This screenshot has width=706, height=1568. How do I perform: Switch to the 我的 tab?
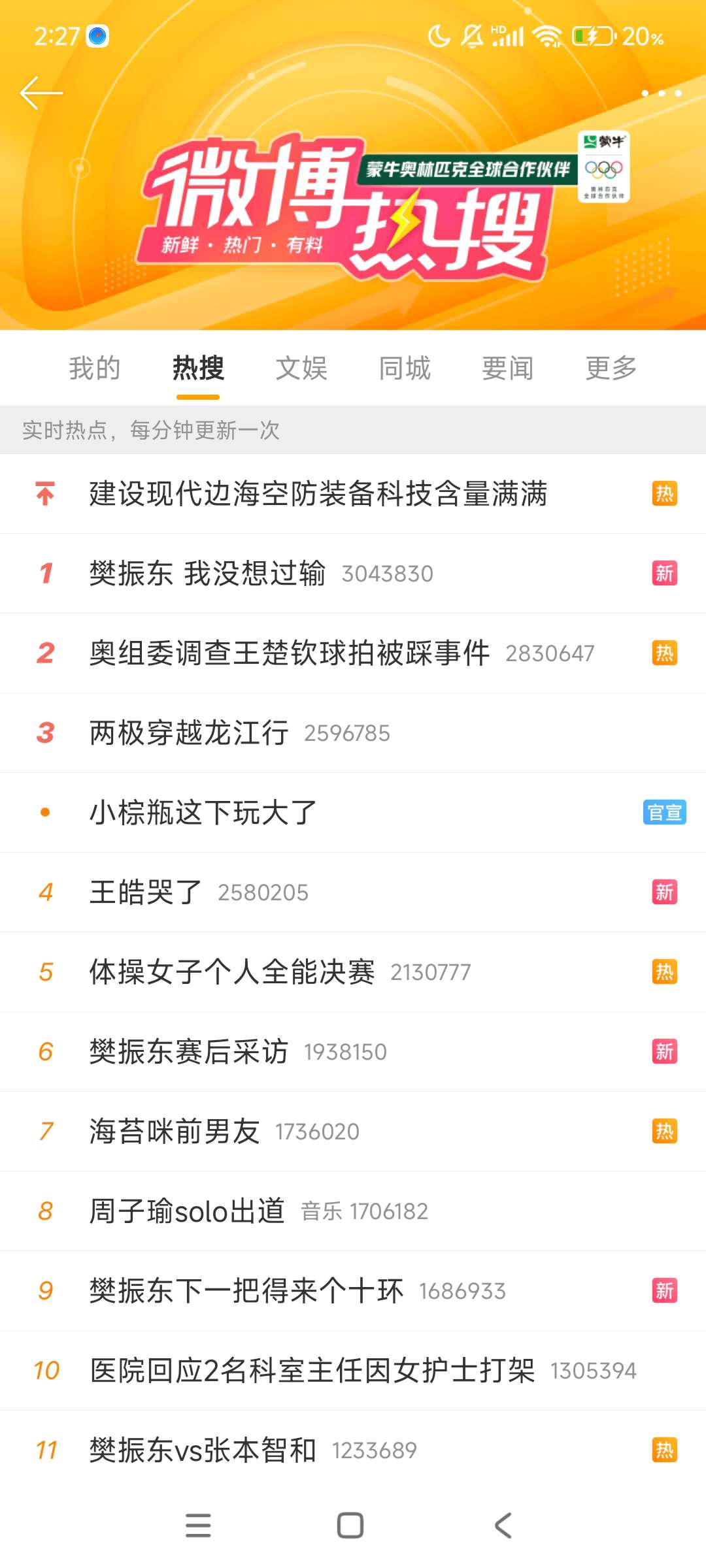point(95,368)
